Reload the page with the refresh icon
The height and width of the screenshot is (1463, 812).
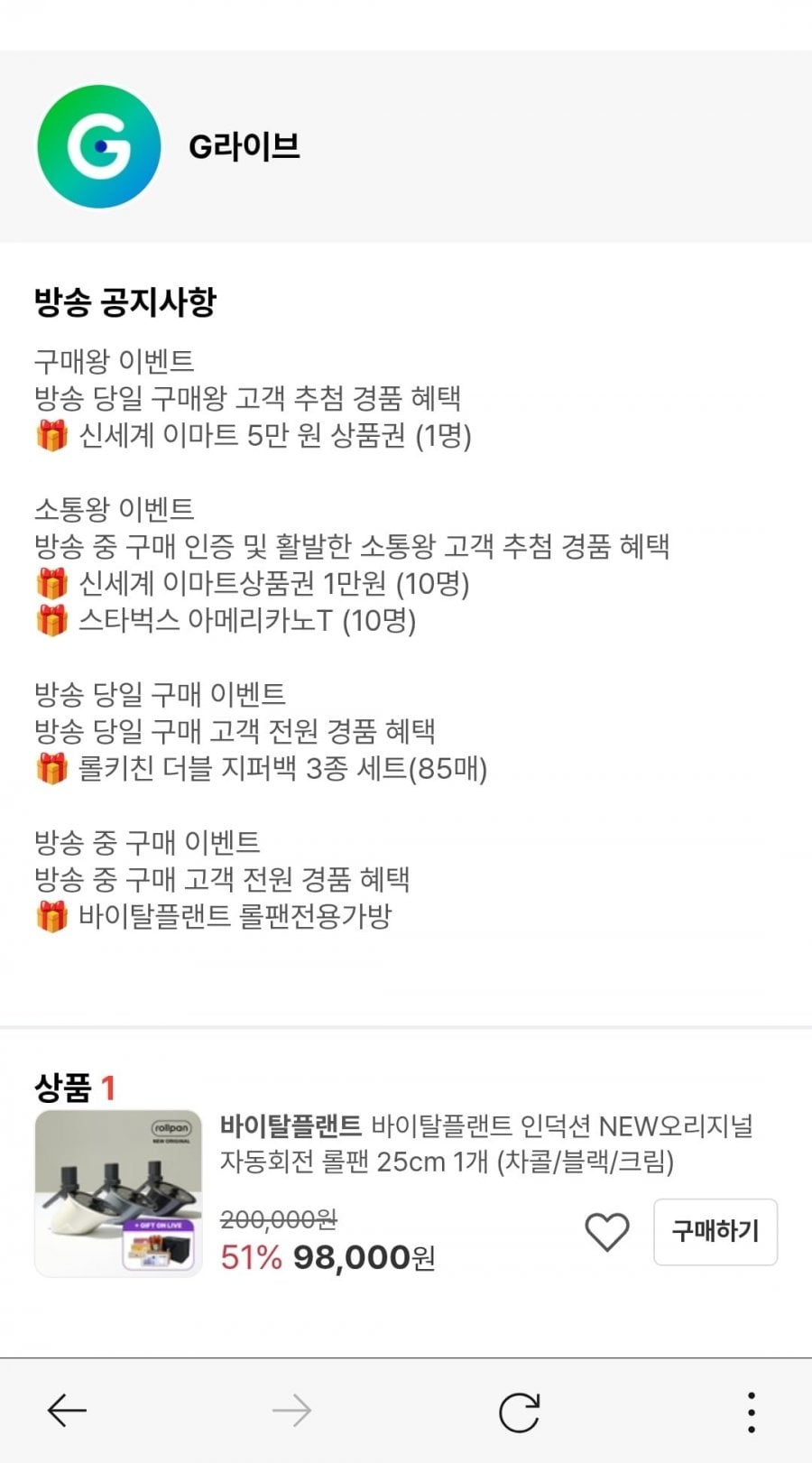point(520,1412)
